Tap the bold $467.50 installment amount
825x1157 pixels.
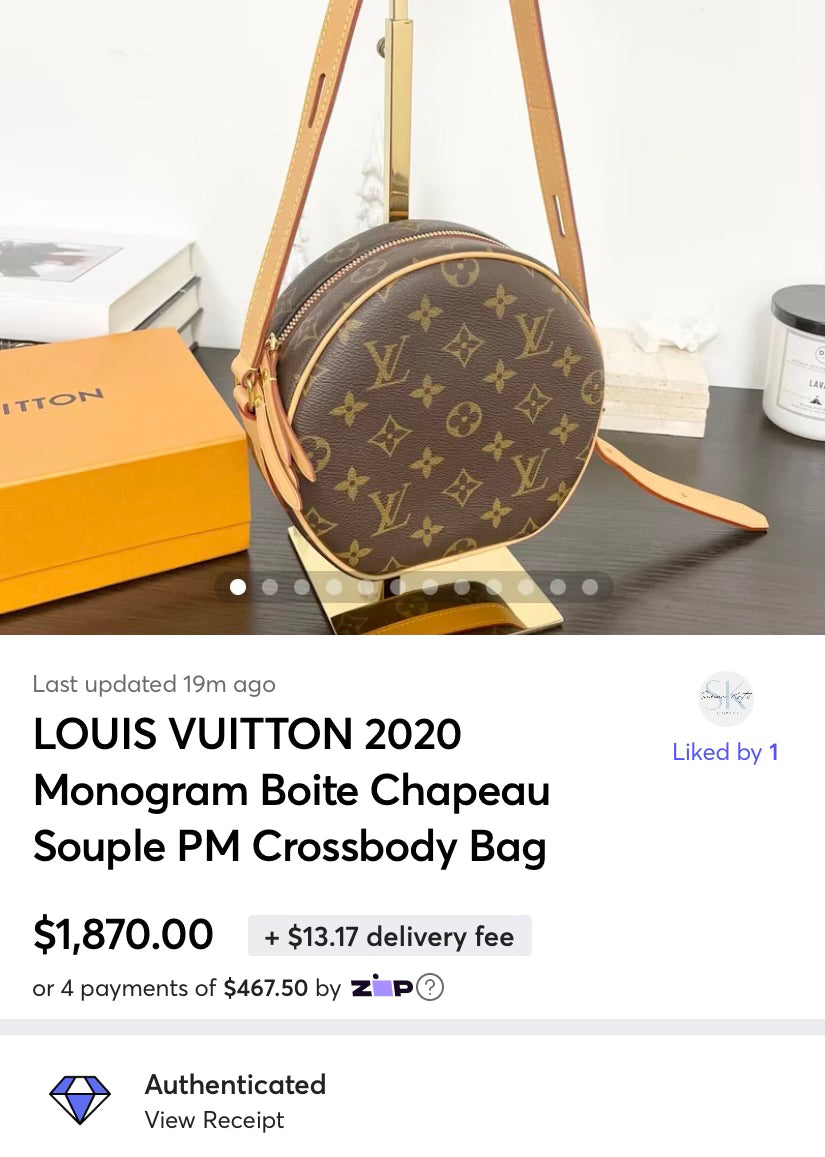(x=266, y=988)
